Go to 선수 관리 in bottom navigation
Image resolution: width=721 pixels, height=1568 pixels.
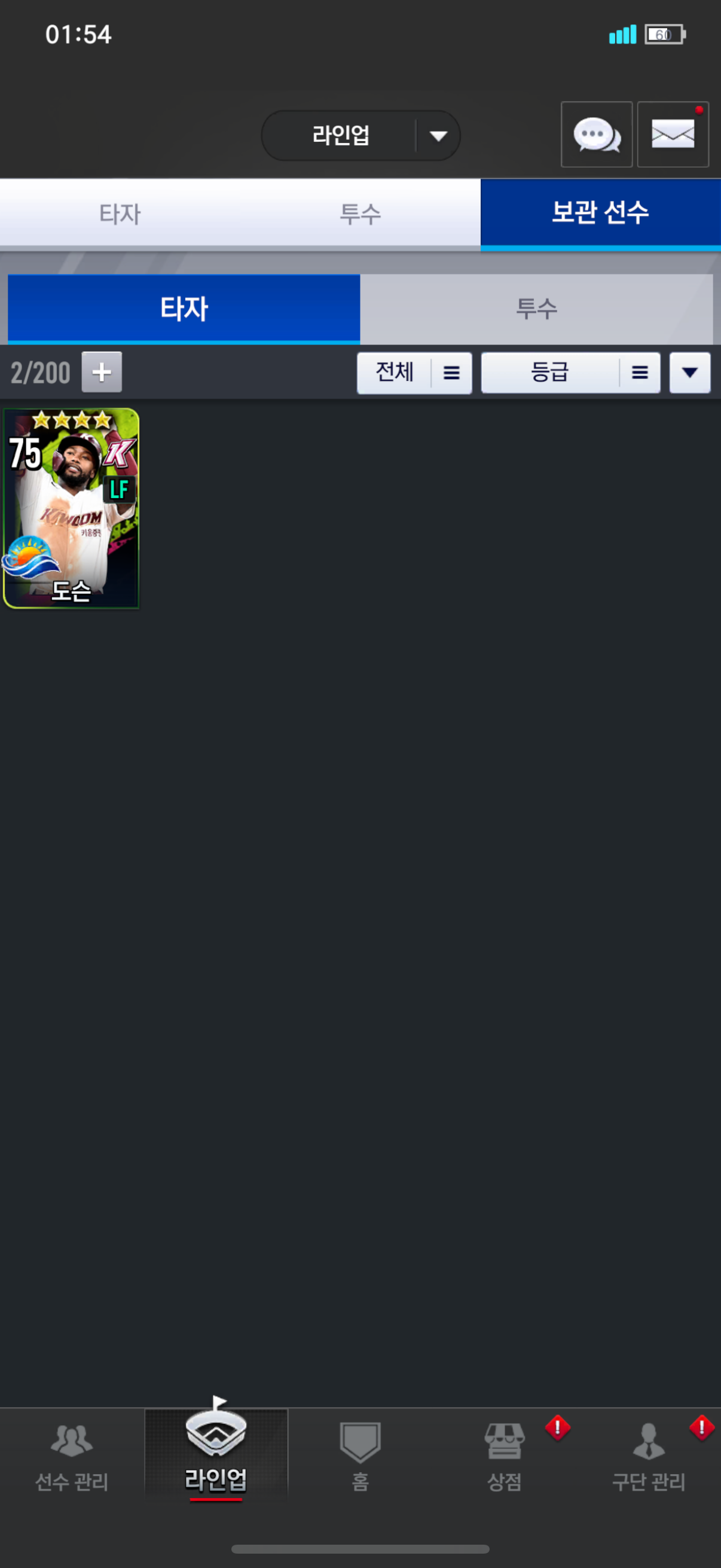pyautogui.click(x=72, y=1457)
